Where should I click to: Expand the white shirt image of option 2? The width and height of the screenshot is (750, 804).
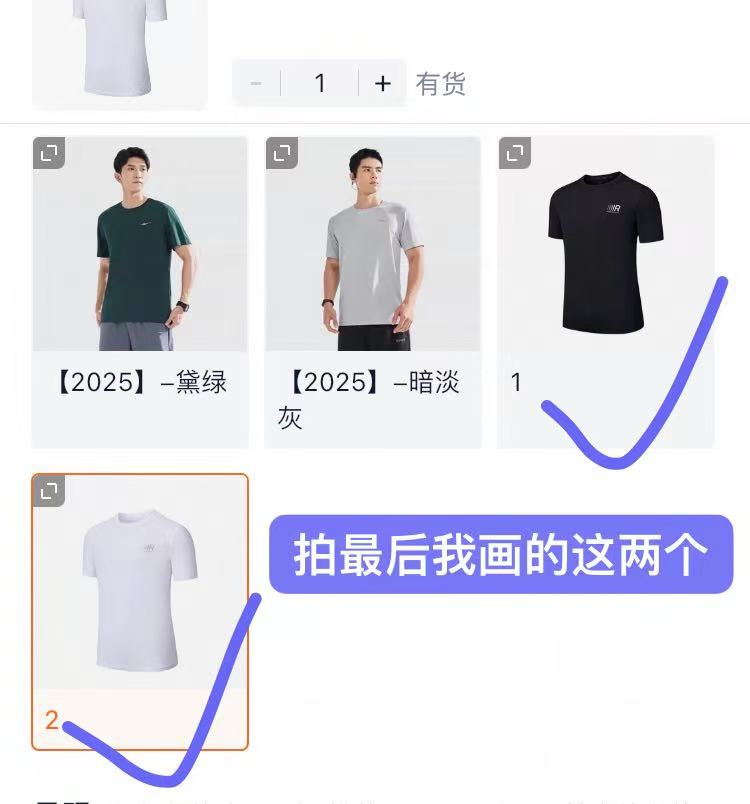click(49, 491)
